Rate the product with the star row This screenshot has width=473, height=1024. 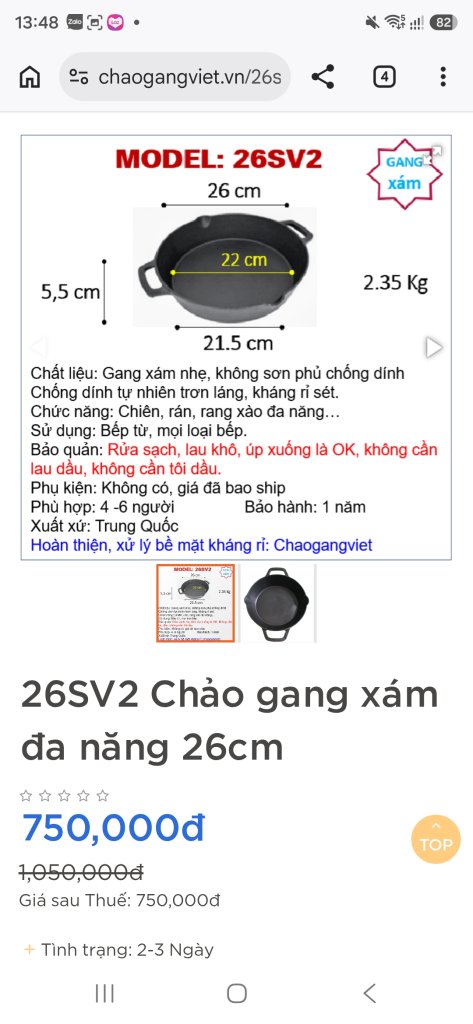(64, 795)
